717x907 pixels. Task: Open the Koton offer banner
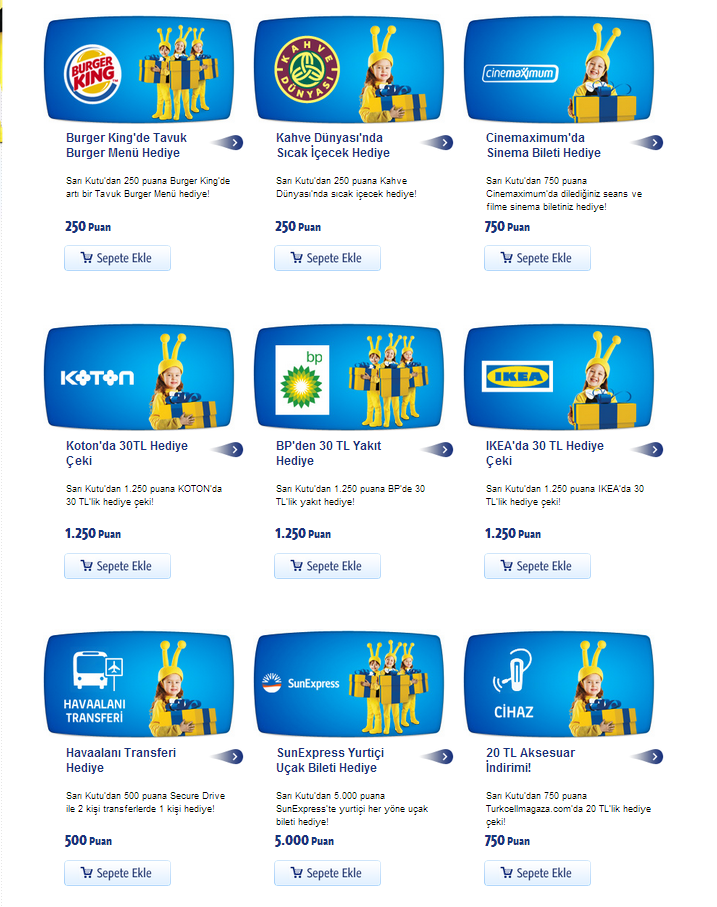pyautogui.click(x=139, y=377)
